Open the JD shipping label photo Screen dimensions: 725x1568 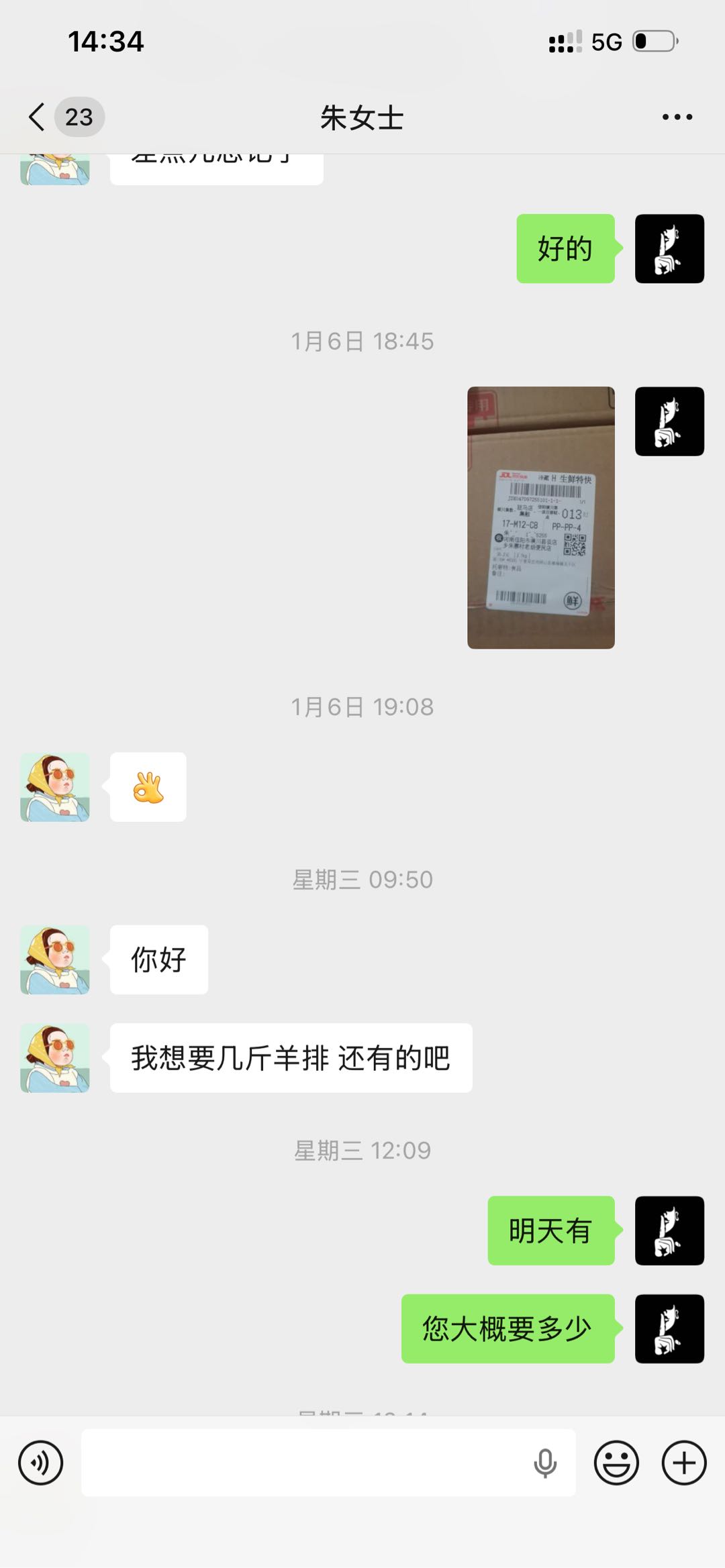click(540, 517)
